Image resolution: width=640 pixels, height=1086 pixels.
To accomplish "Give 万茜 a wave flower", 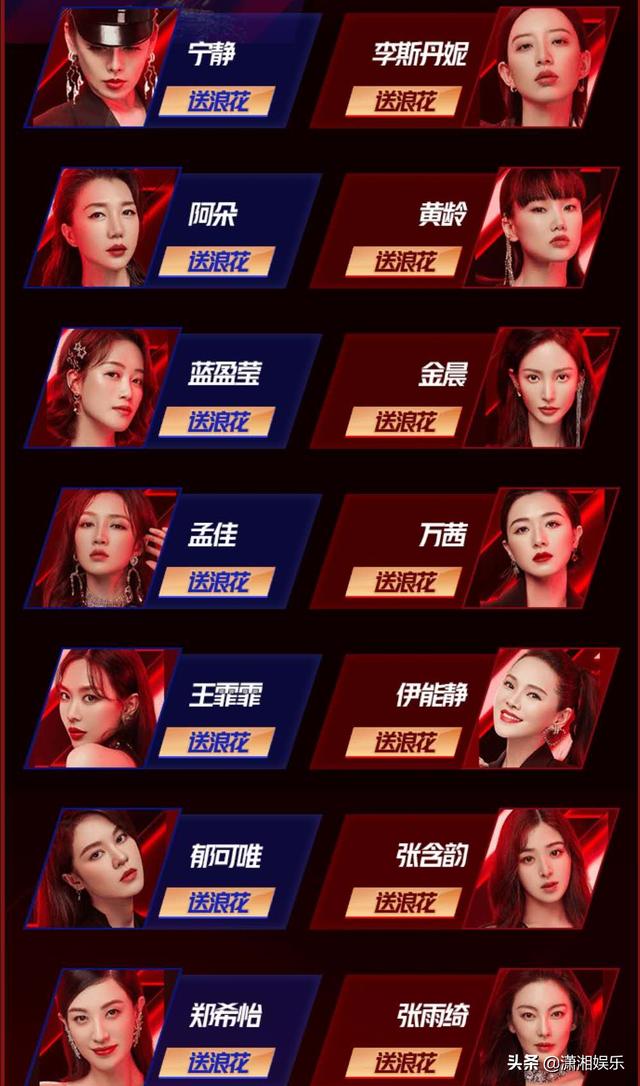I will [x=404, y=582].
